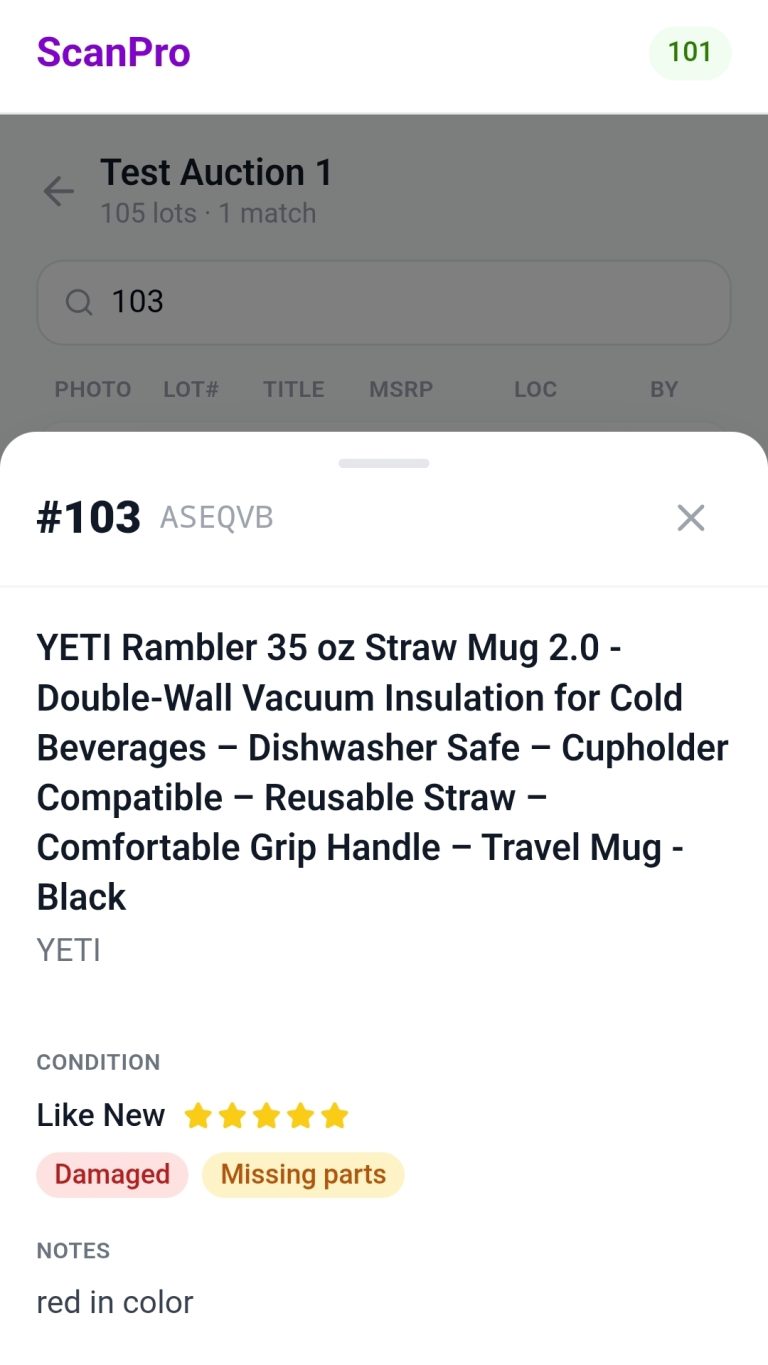Go back from Test Auction 1
768x1365 pixels.
click(x=59, y=191)
